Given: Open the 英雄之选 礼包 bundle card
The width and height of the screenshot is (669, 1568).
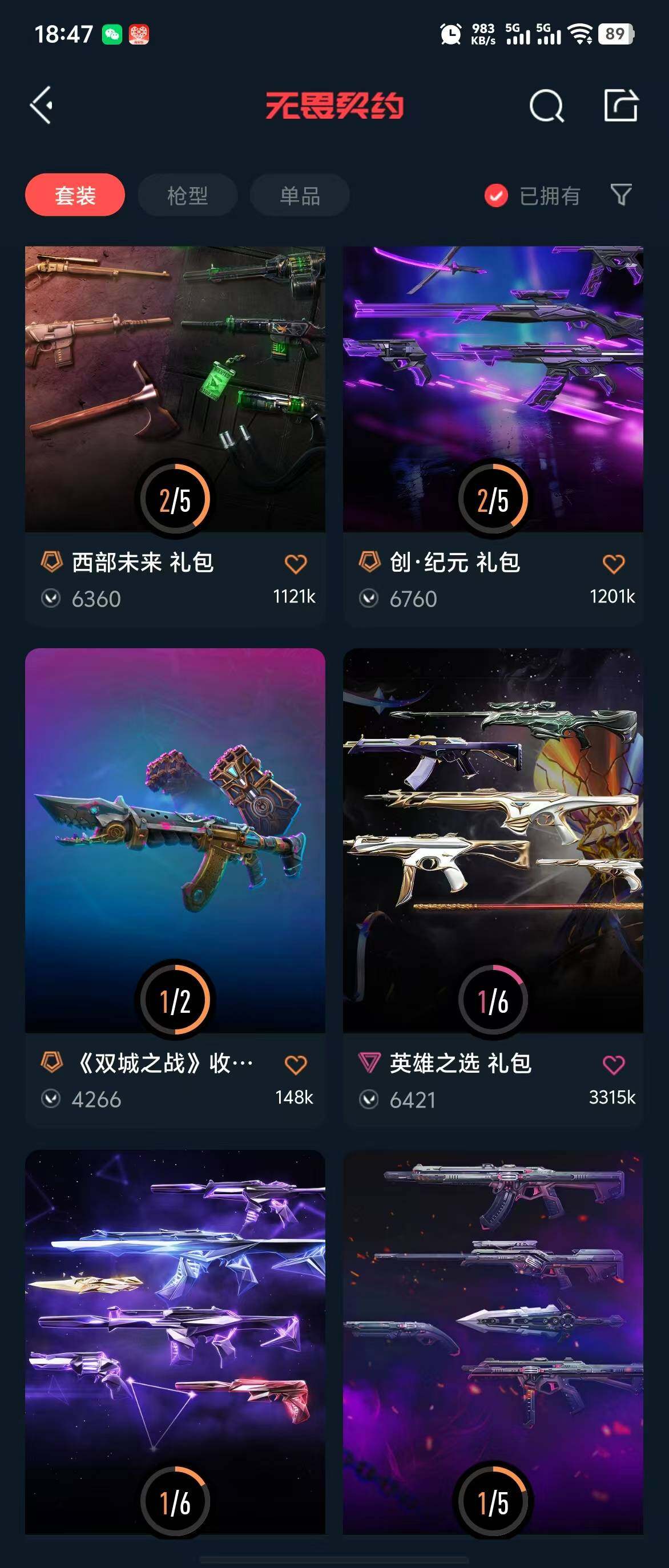Looking at the screenshot, I should pyautogui.click(x=493, y=840).
